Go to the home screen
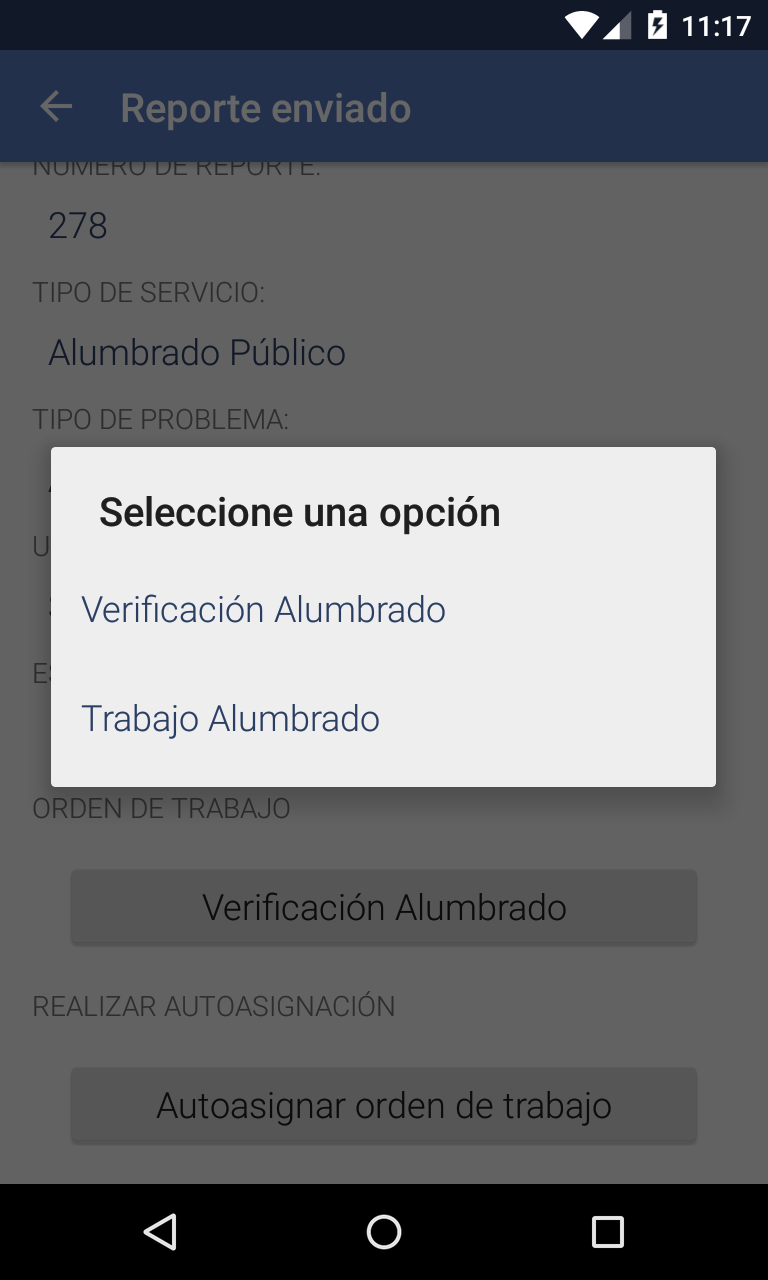Screen dimensions: 768x1280 (x=384, y=1232)
